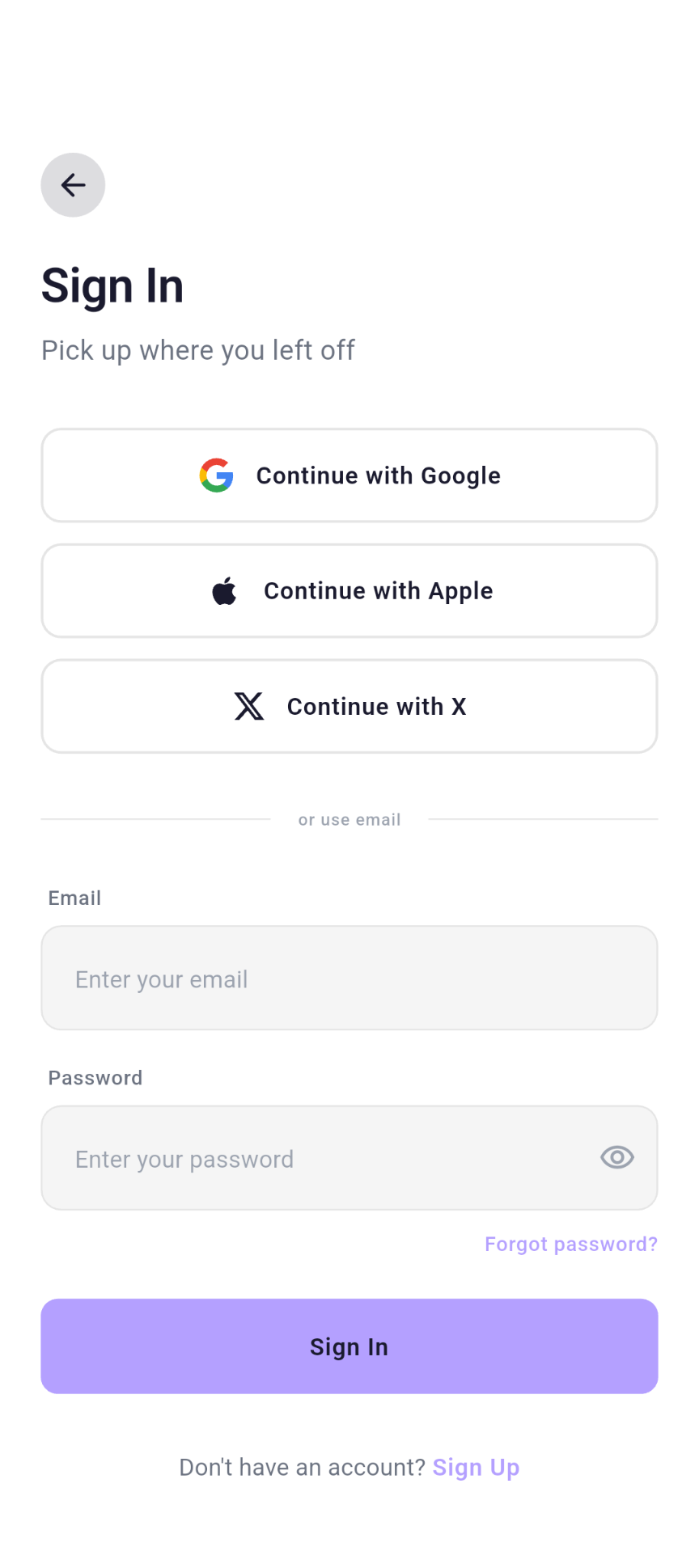Select the X logo icon
Screen dimensions: 699x1568
coord(249,706)
